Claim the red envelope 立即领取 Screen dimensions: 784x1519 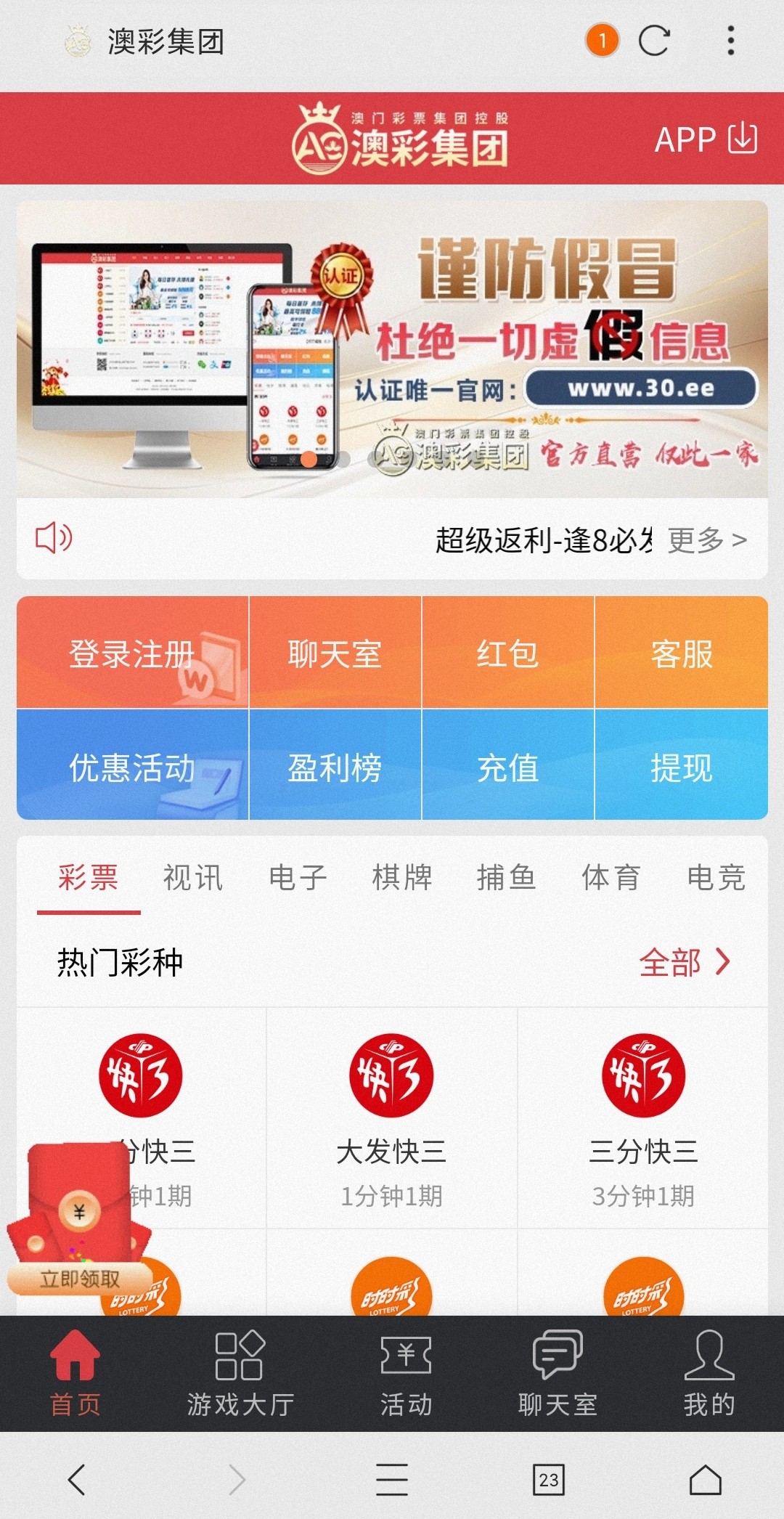click(79, 1279)
